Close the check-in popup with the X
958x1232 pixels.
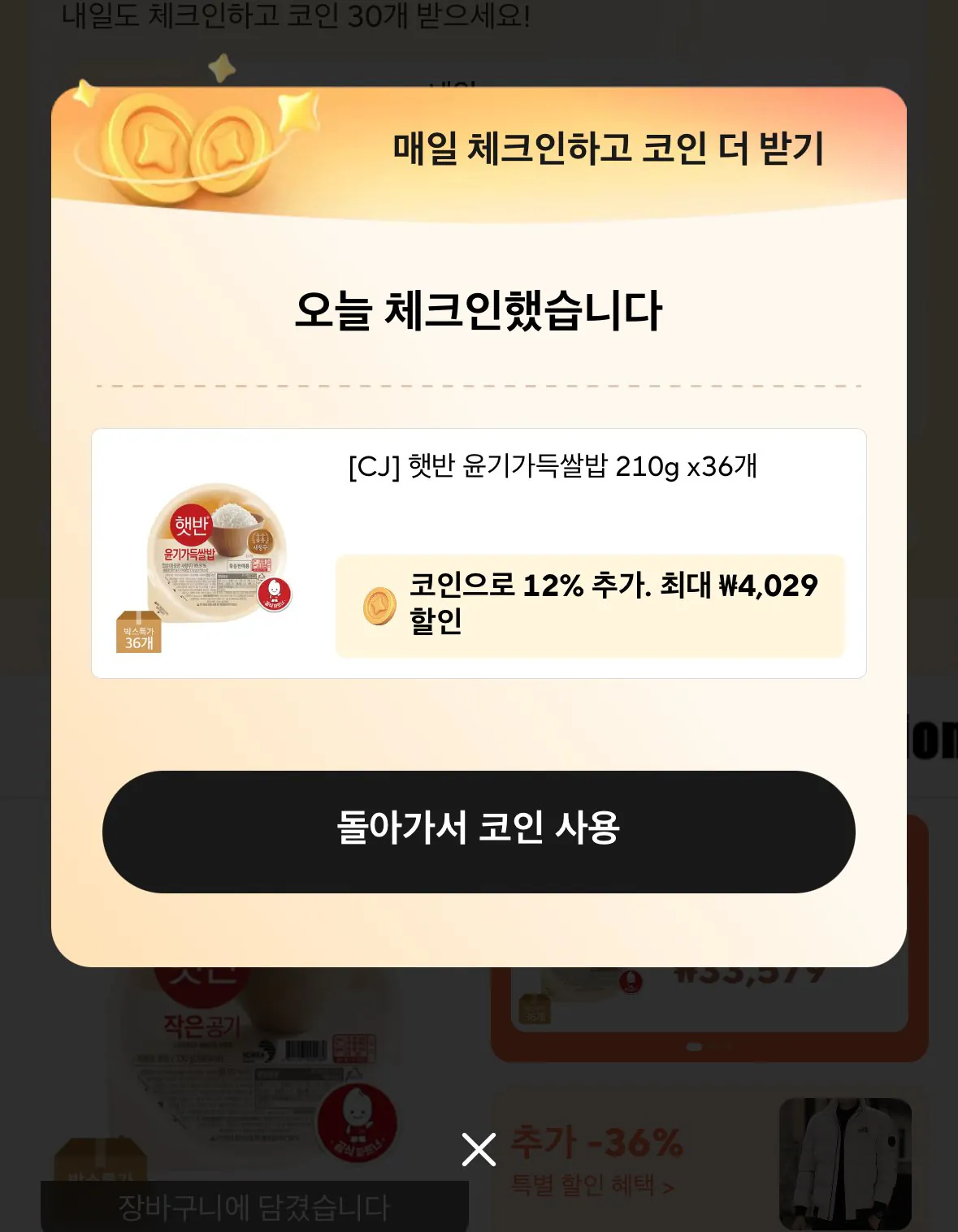click(479, 1149)
